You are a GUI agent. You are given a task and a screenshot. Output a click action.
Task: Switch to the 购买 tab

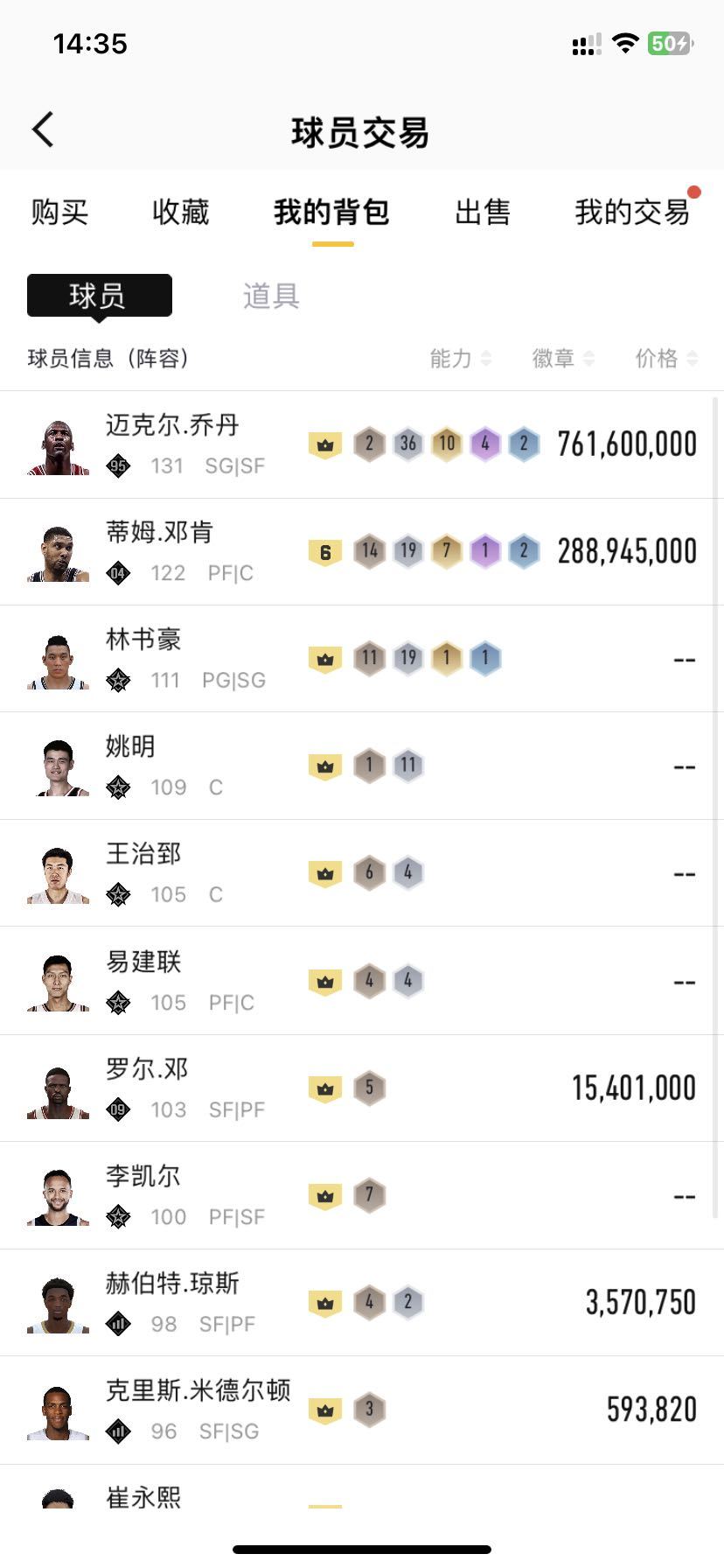pos(59,212)
